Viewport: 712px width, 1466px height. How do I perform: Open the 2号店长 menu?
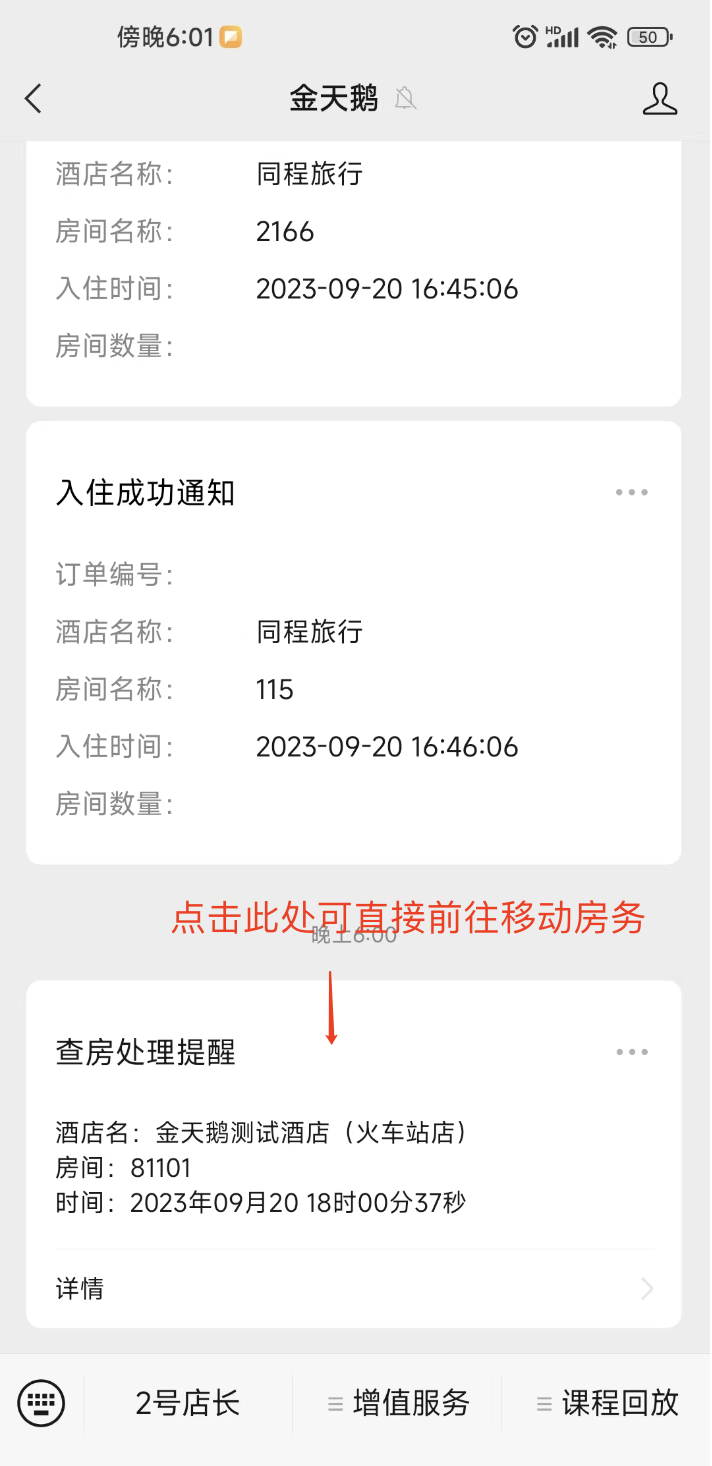tap(188, 1402)
